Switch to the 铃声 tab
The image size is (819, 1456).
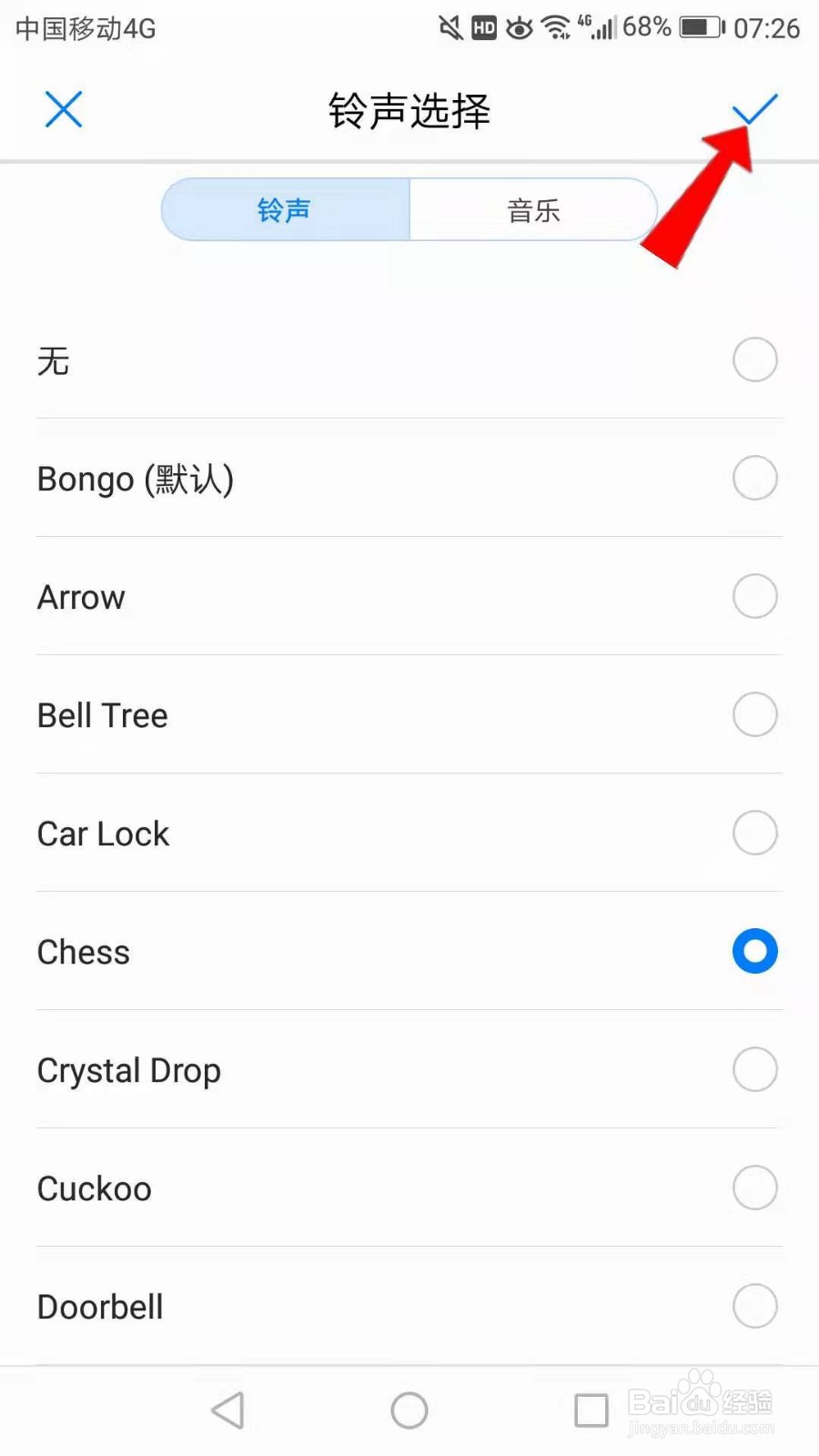click(x=285, y=209)
